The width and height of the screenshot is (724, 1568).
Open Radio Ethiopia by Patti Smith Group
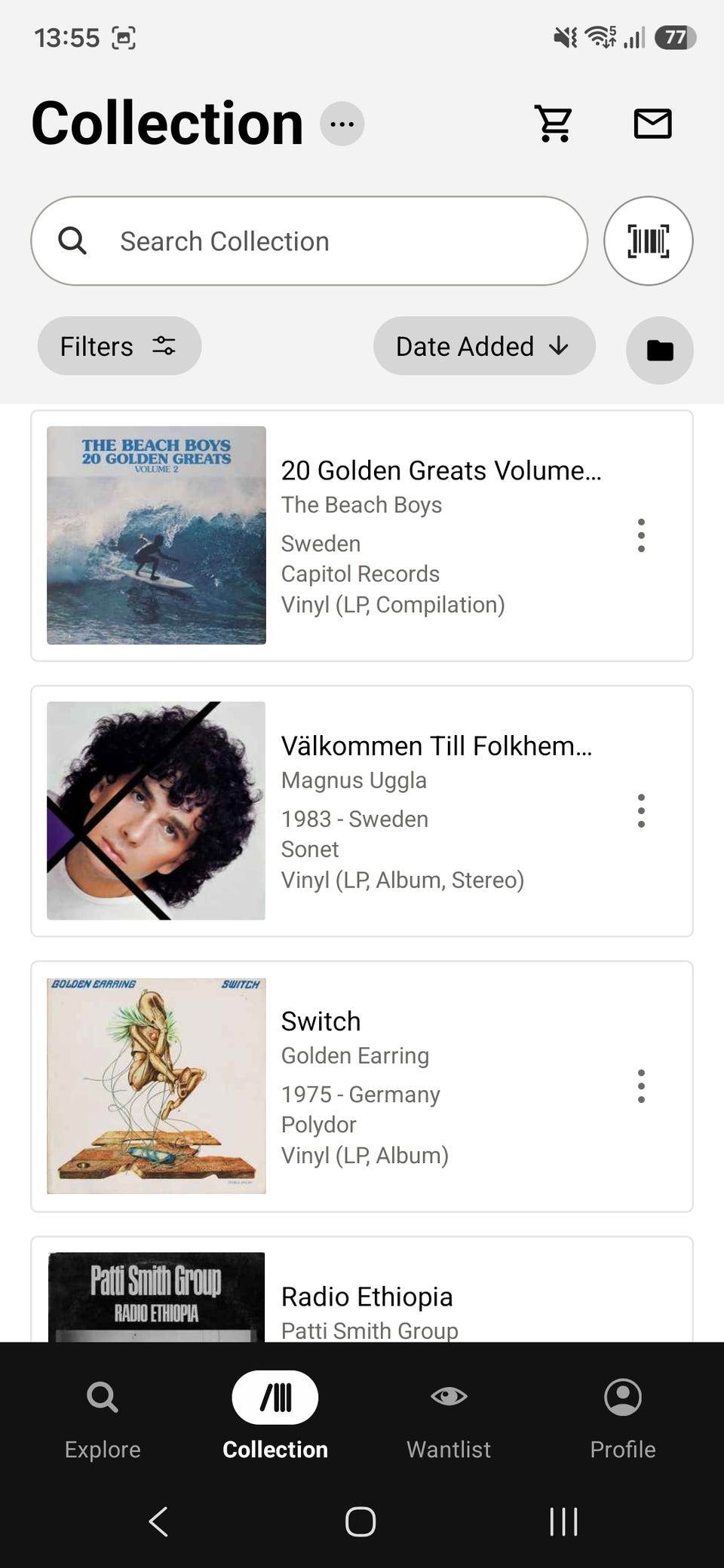(x=362, y=1289)
